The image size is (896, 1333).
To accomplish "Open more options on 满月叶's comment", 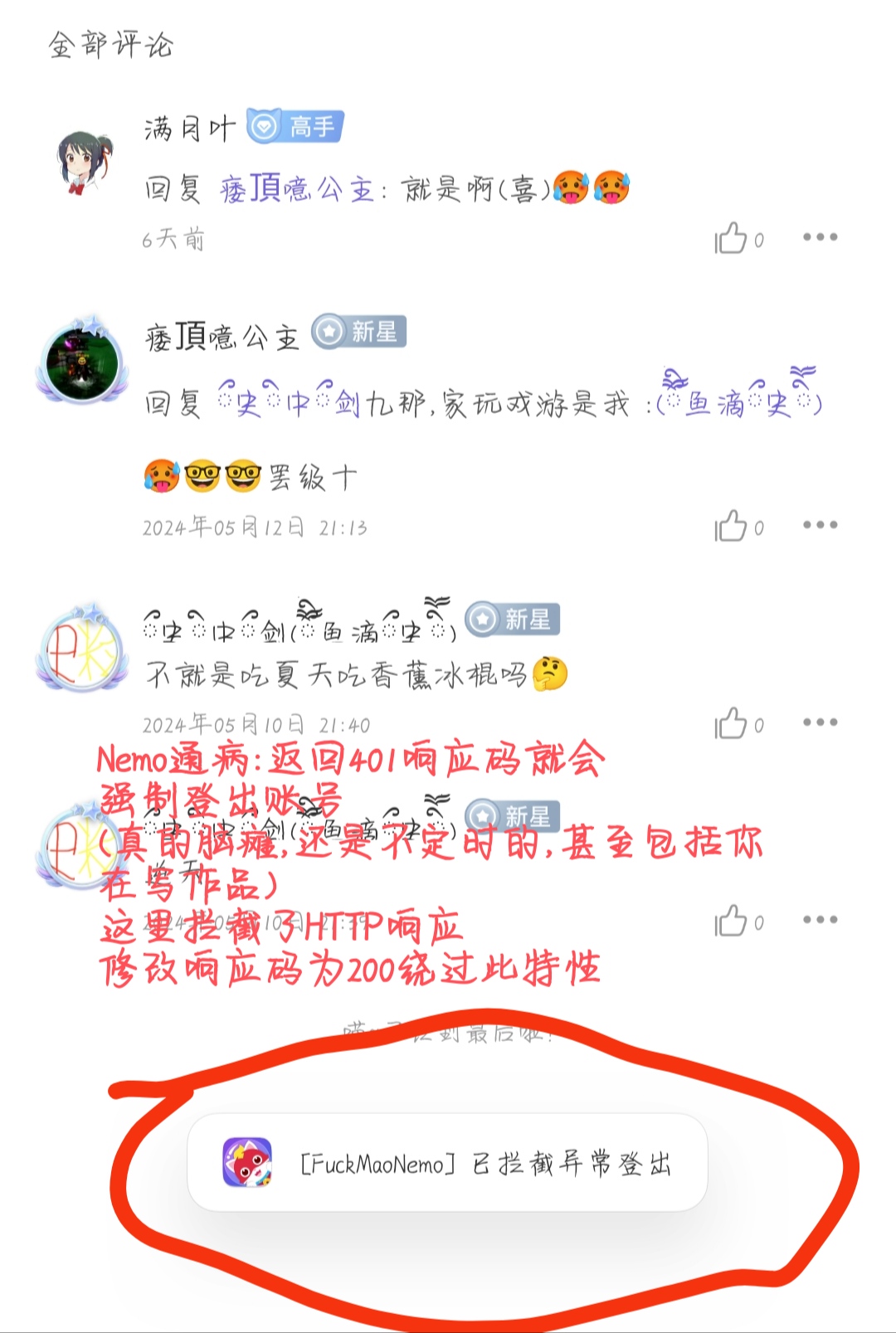I will tap(821, 236).
